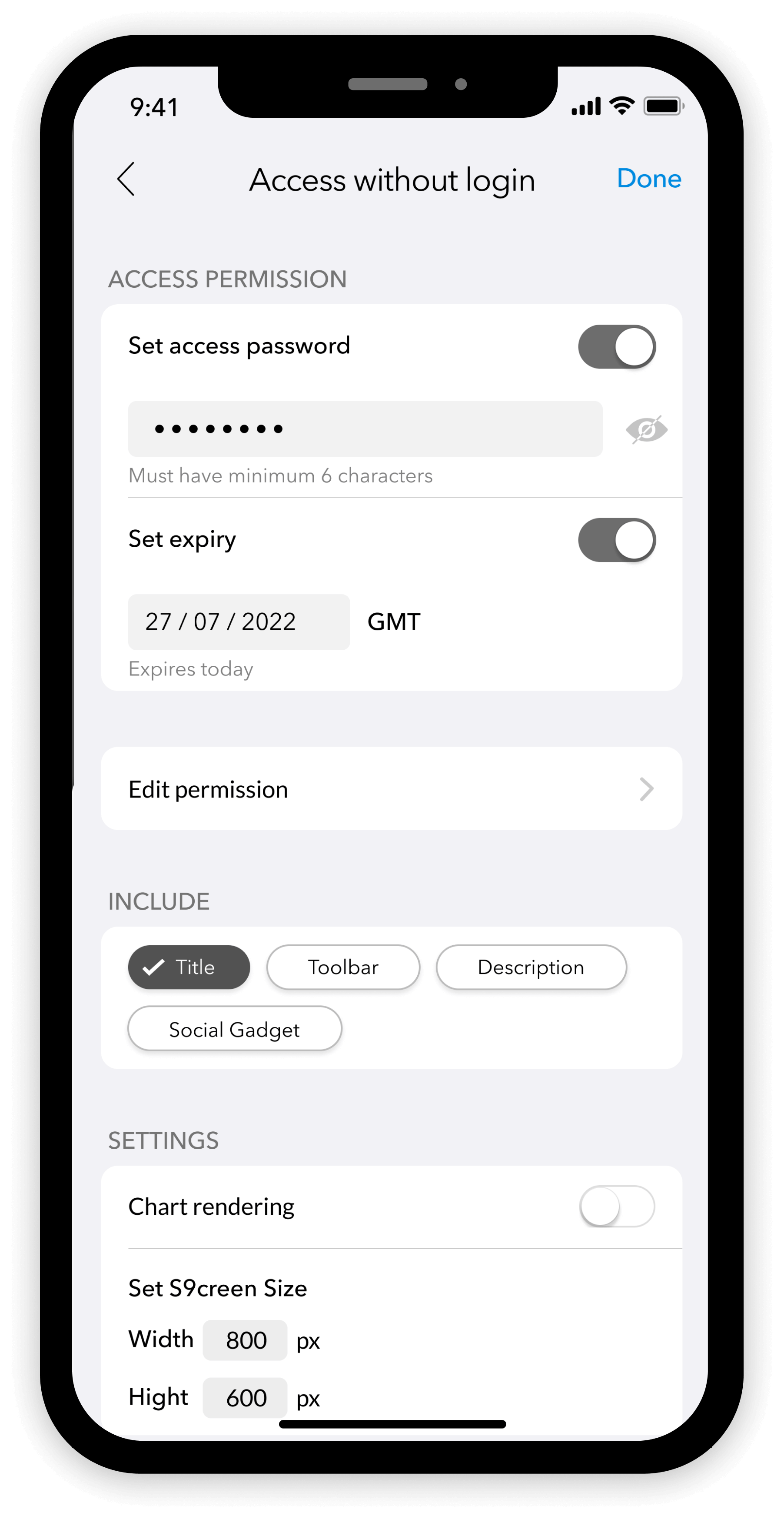Go back from Access without login
The width and height of the screenshot is (784, 1519).
[x=126, y=179]
